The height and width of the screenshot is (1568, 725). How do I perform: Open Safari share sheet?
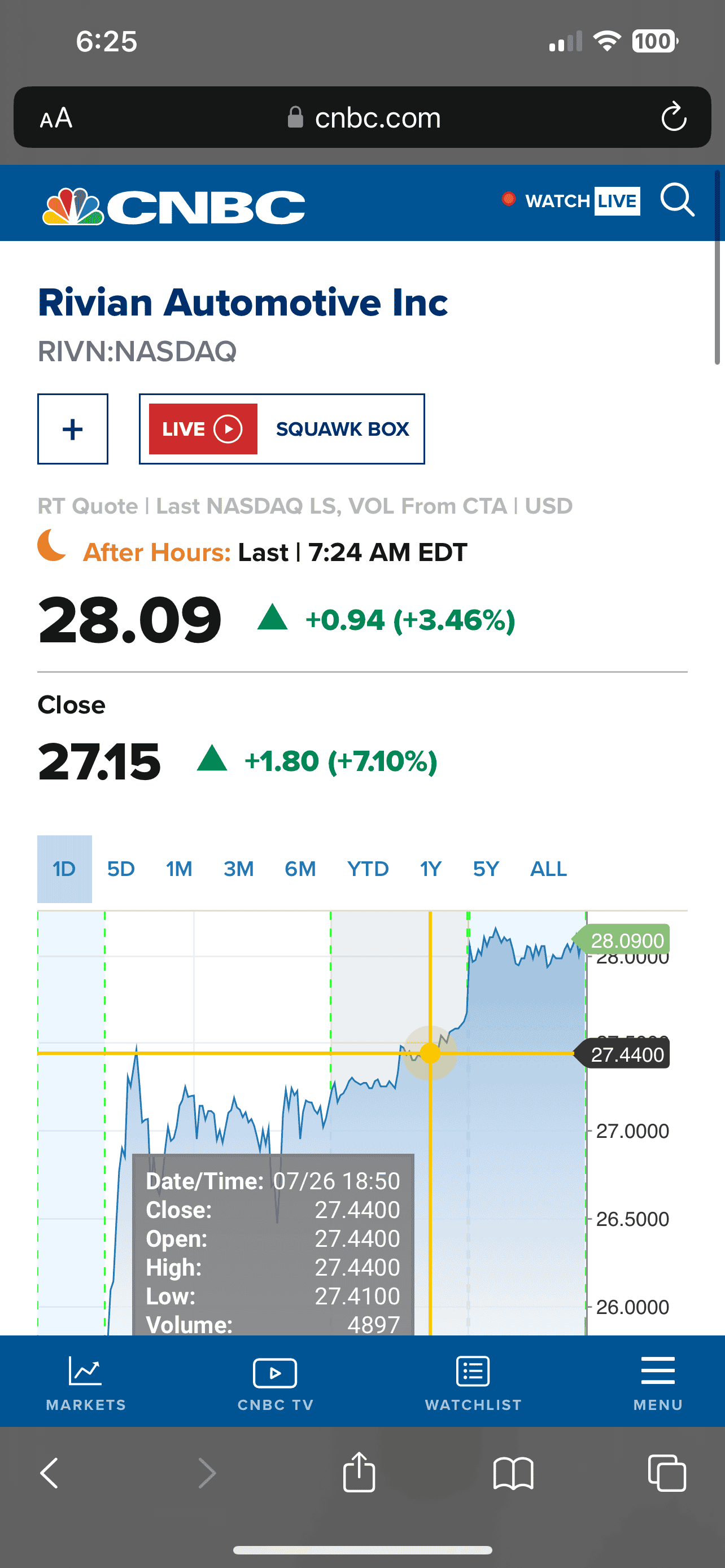point(359,1472)
